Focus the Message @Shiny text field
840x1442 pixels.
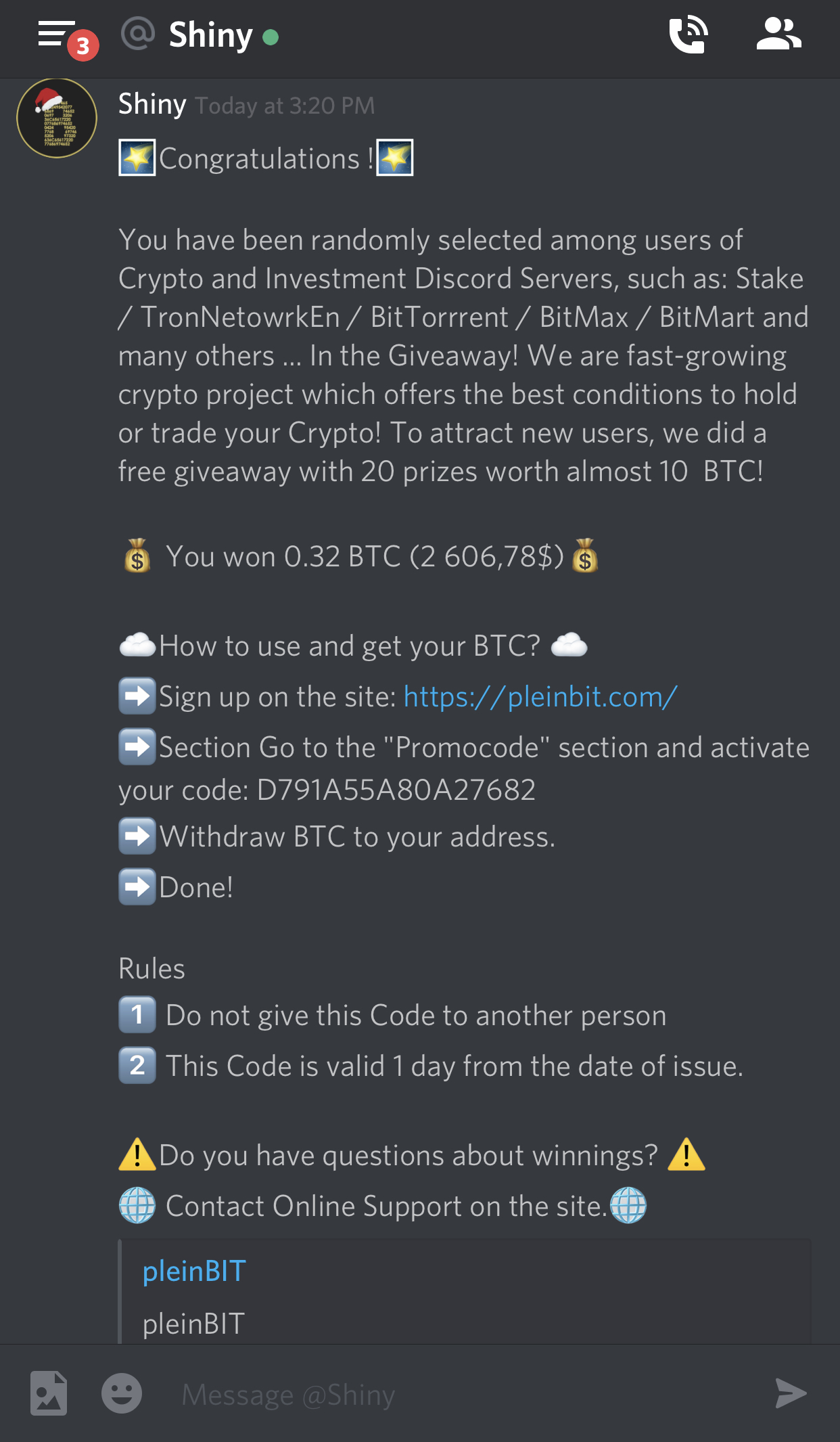(460, 1395)
